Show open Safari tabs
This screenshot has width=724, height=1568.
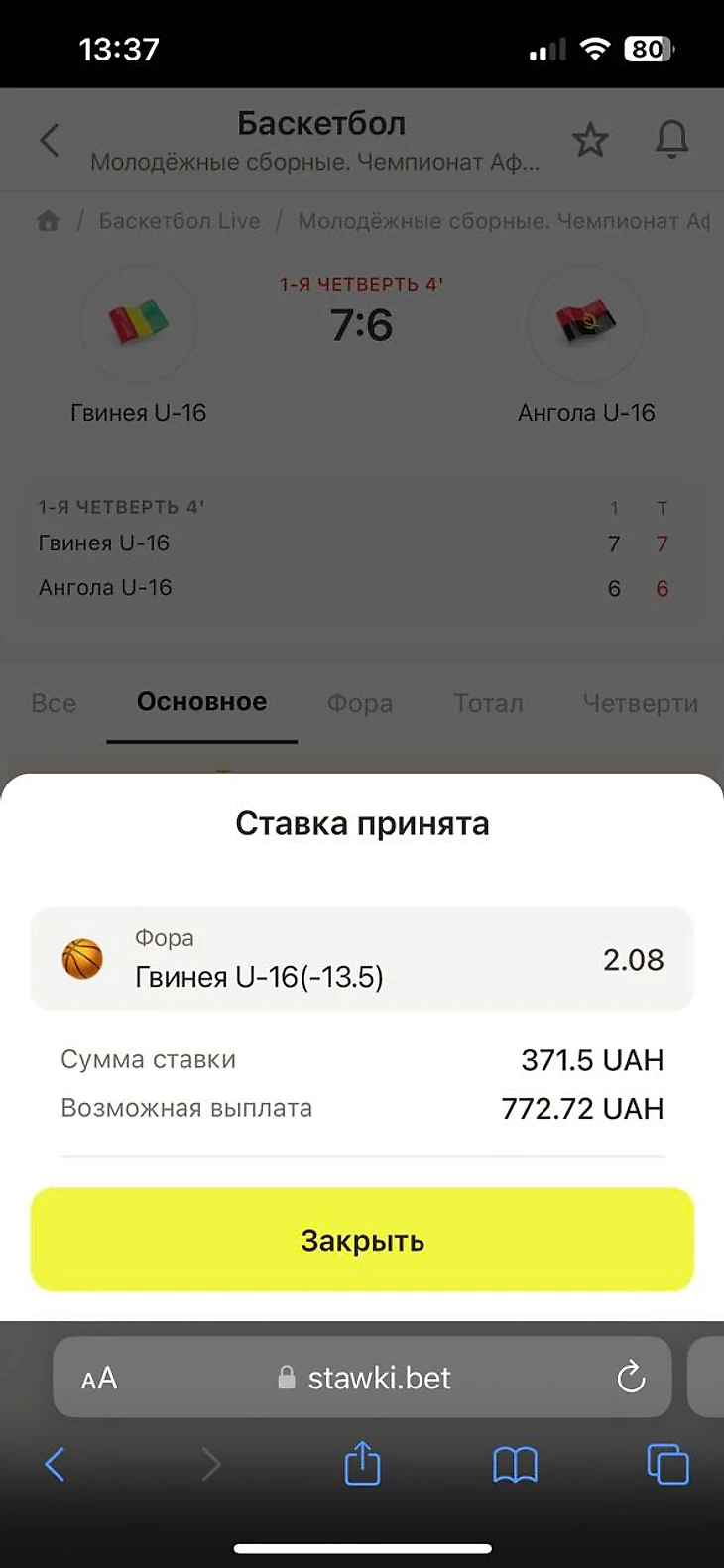click(667, 1464)
